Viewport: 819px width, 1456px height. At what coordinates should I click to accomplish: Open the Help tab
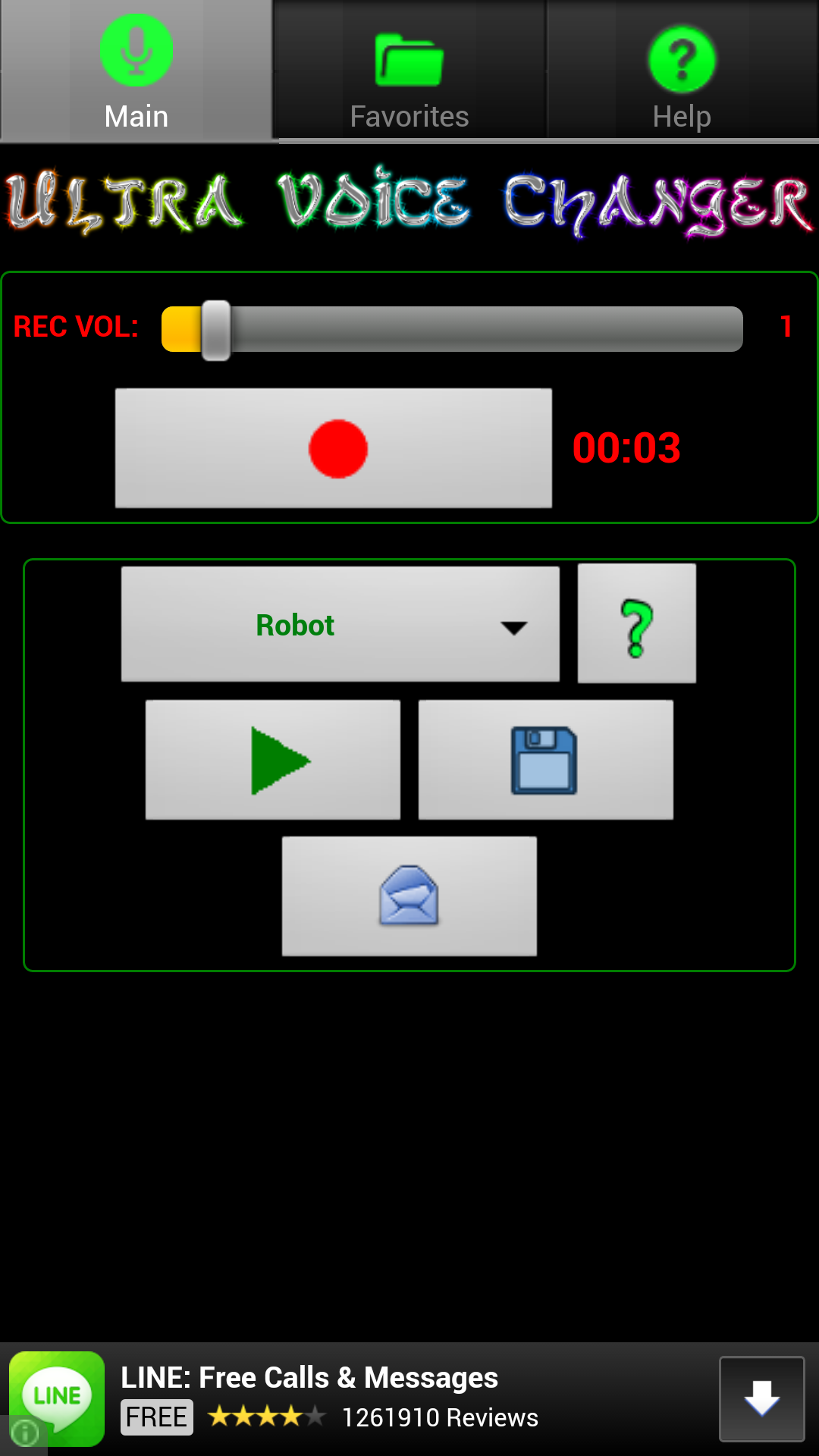[x=682, y=72]
